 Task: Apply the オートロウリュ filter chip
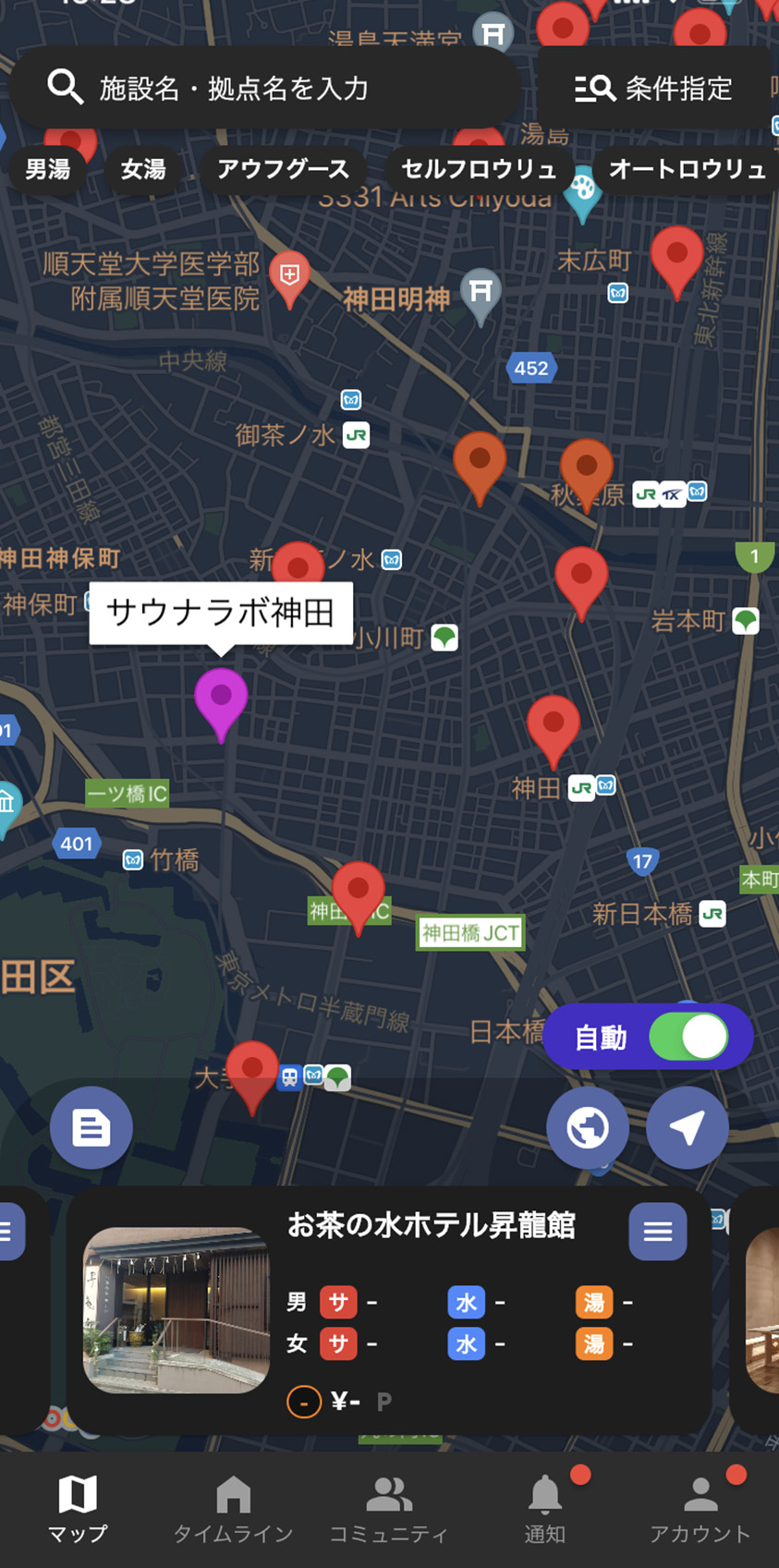coord(687,169)
